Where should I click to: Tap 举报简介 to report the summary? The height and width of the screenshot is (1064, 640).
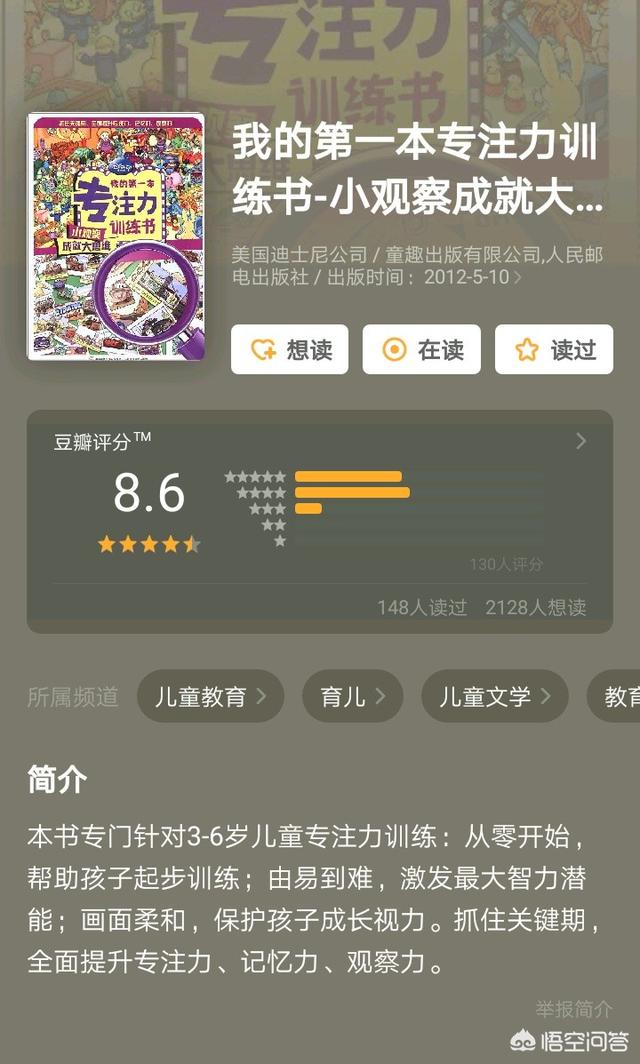click(573, 1008)
